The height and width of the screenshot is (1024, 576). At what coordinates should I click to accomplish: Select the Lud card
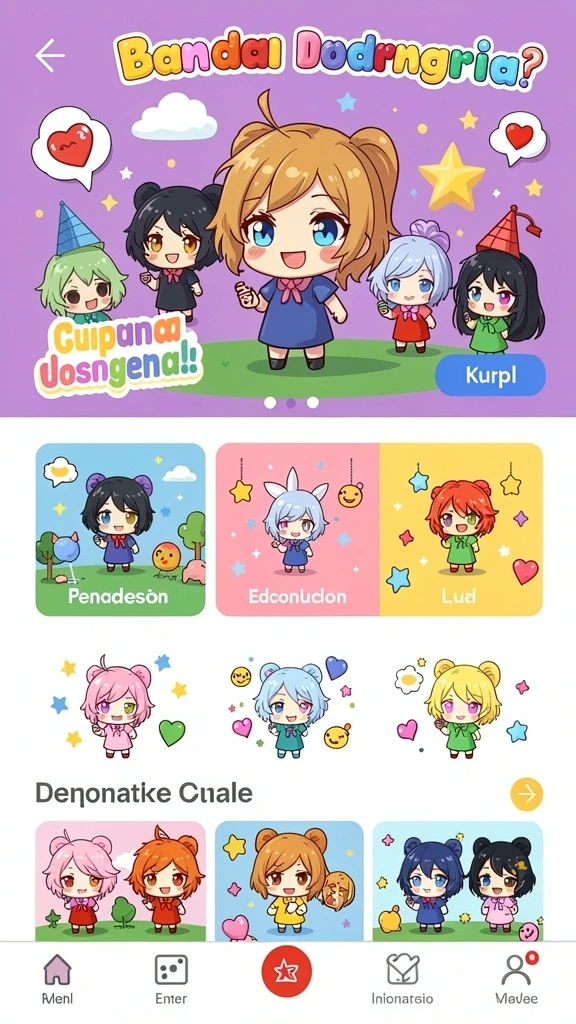click(x=461, y=530)
